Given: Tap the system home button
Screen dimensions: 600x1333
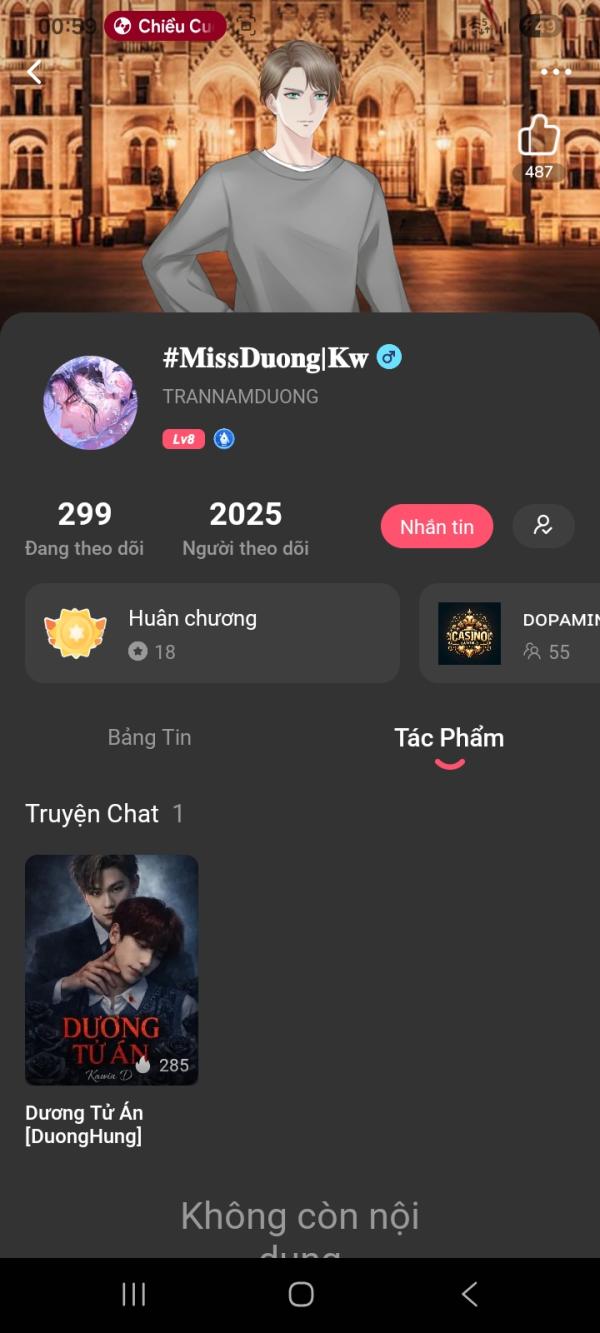Looking at the screenshot, I should click(301, 1294).
